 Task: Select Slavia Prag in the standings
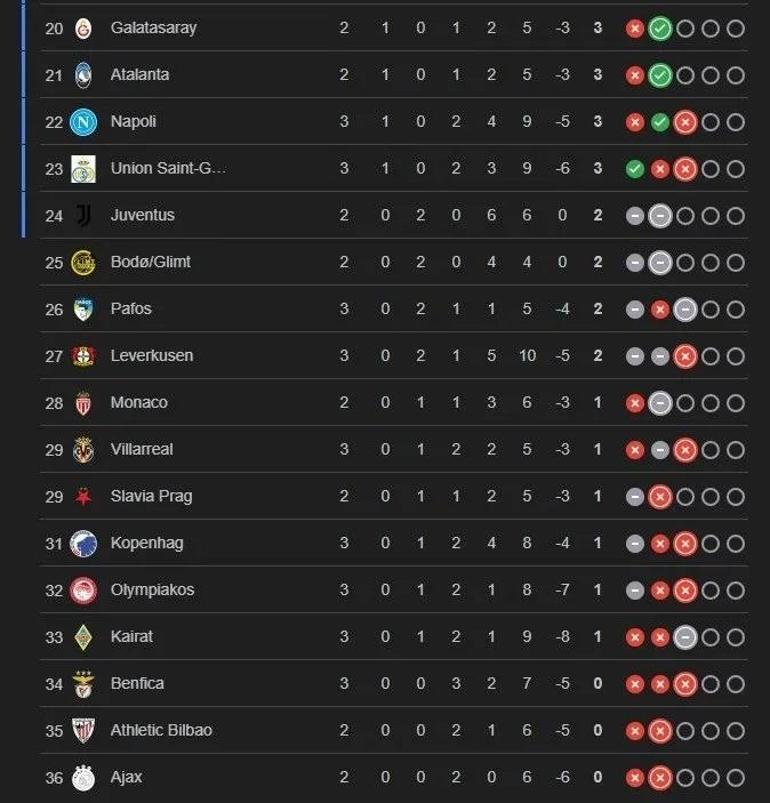pos(151,497)
